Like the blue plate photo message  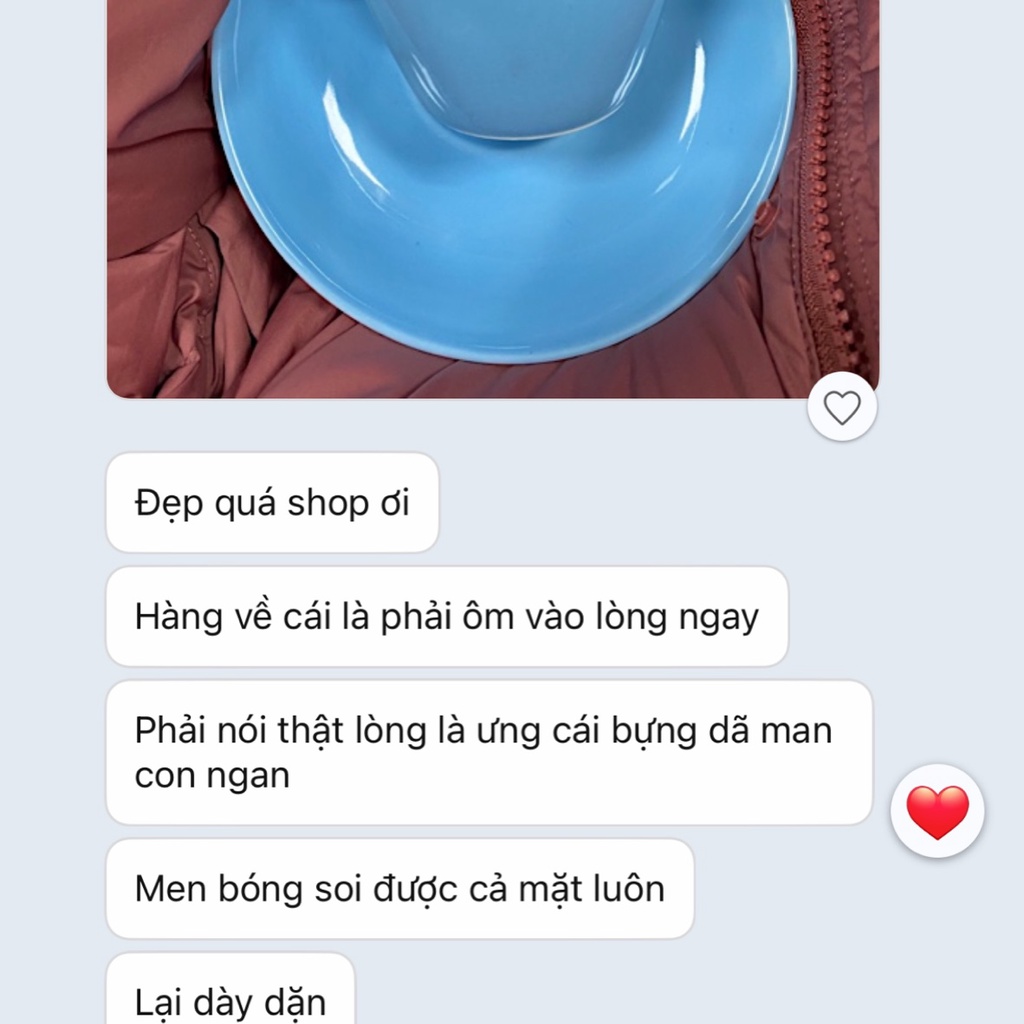click(x=842, y=407)
